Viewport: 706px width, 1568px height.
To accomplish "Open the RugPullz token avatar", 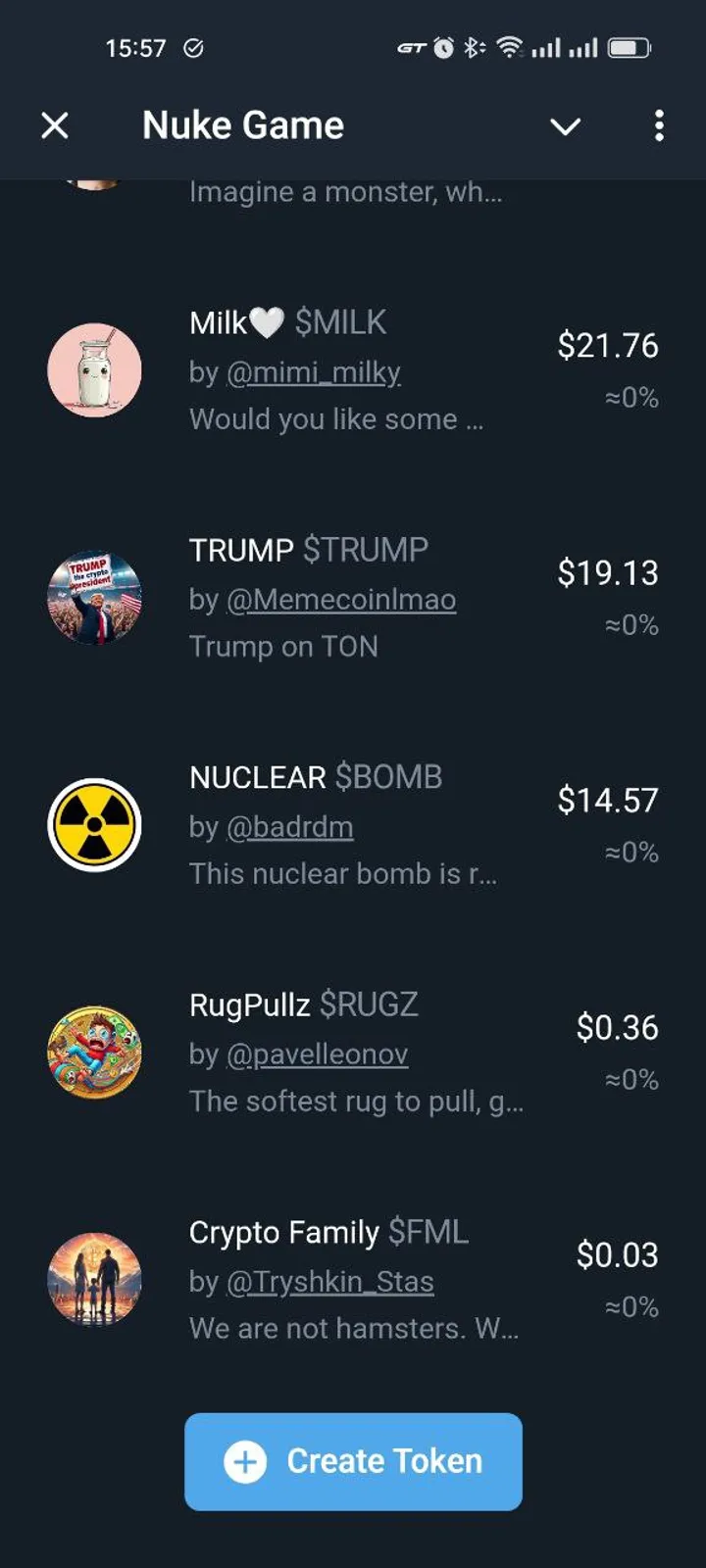I will (94, 1051).
